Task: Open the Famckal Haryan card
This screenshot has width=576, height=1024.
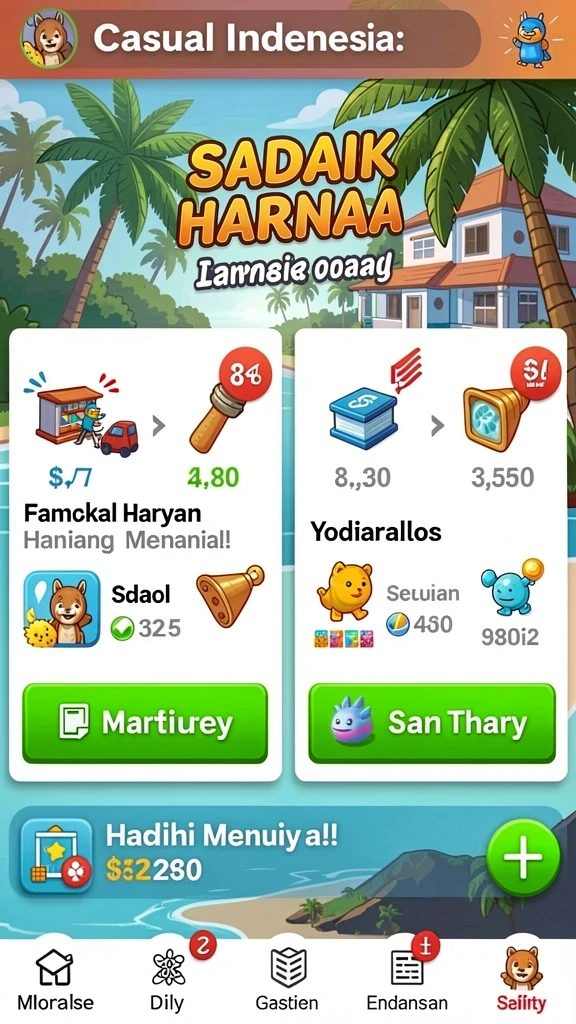Action: [145, 554]
